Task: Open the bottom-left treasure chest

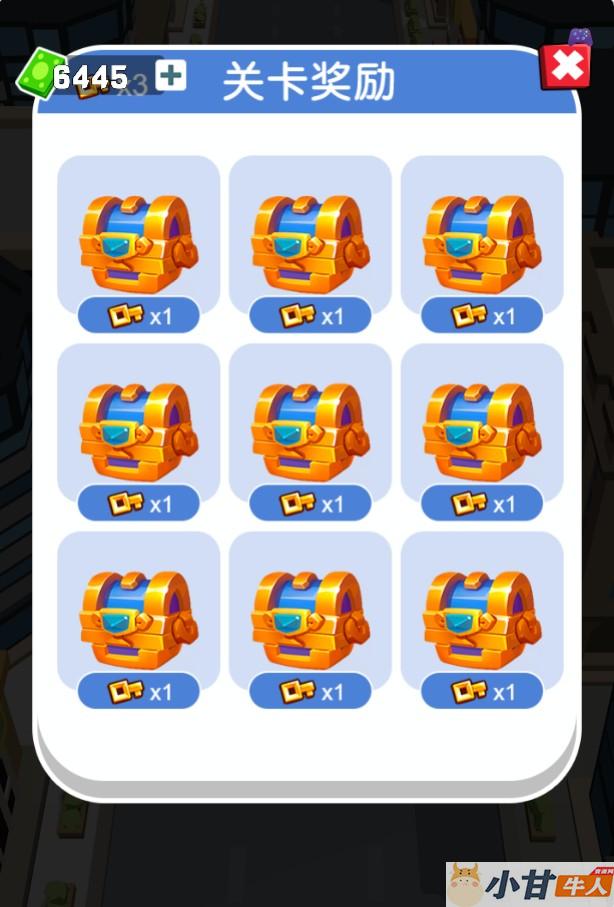Action: pos(138,619)
